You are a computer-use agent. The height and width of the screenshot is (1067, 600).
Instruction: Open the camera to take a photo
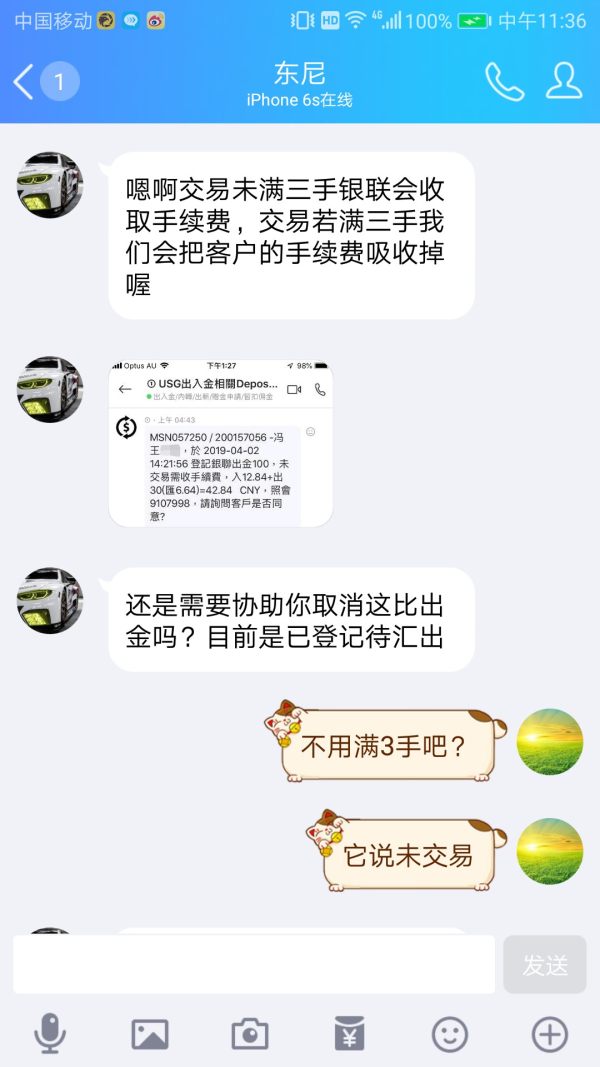click(250, 1034)
